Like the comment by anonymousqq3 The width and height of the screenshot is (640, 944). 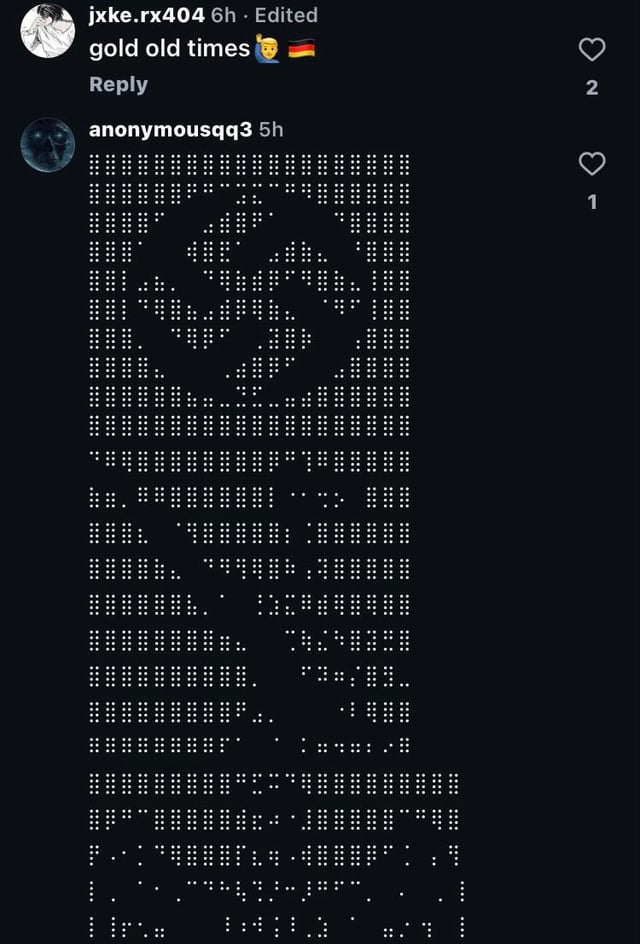pos(592,163)
